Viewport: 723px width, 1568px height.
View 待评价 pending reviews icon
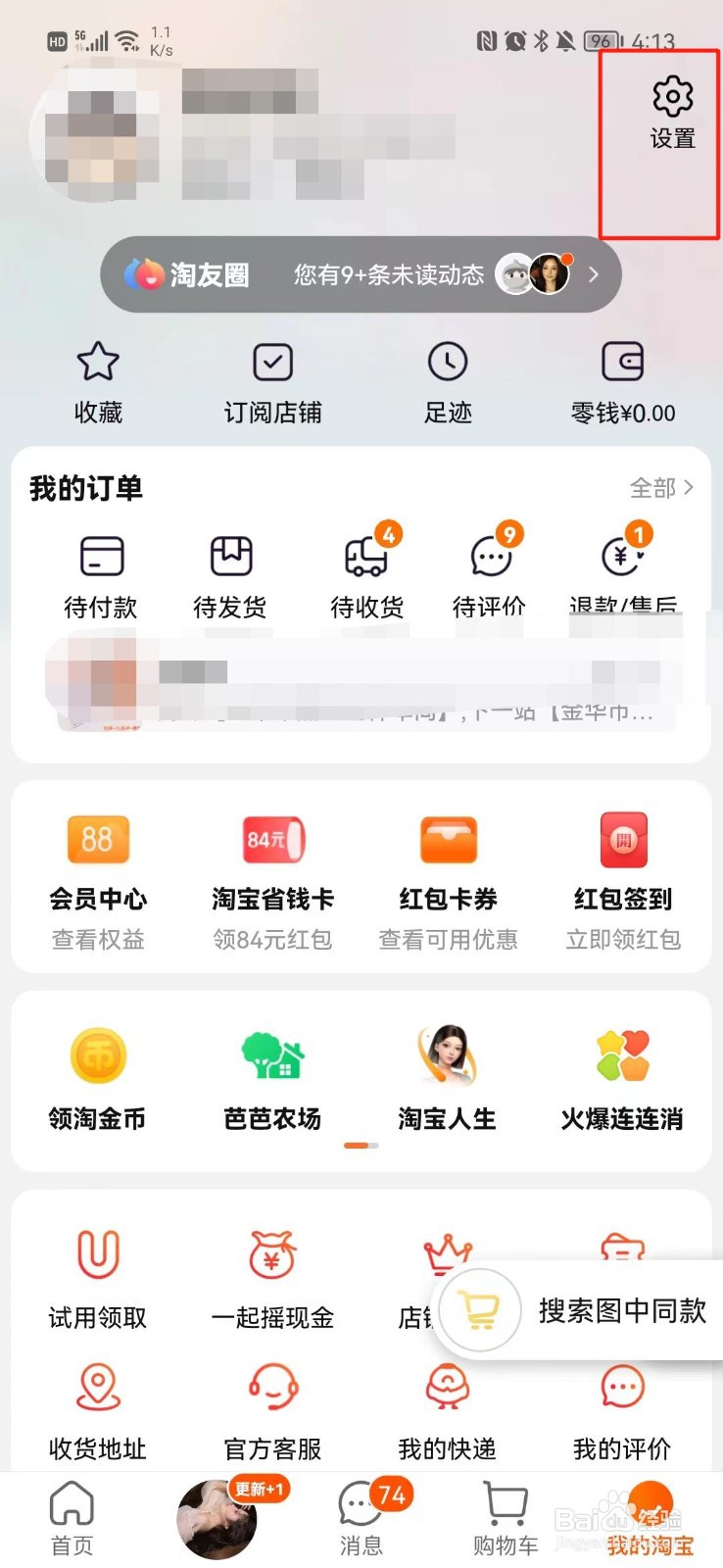pyautogui.click(x=490, y=573)
